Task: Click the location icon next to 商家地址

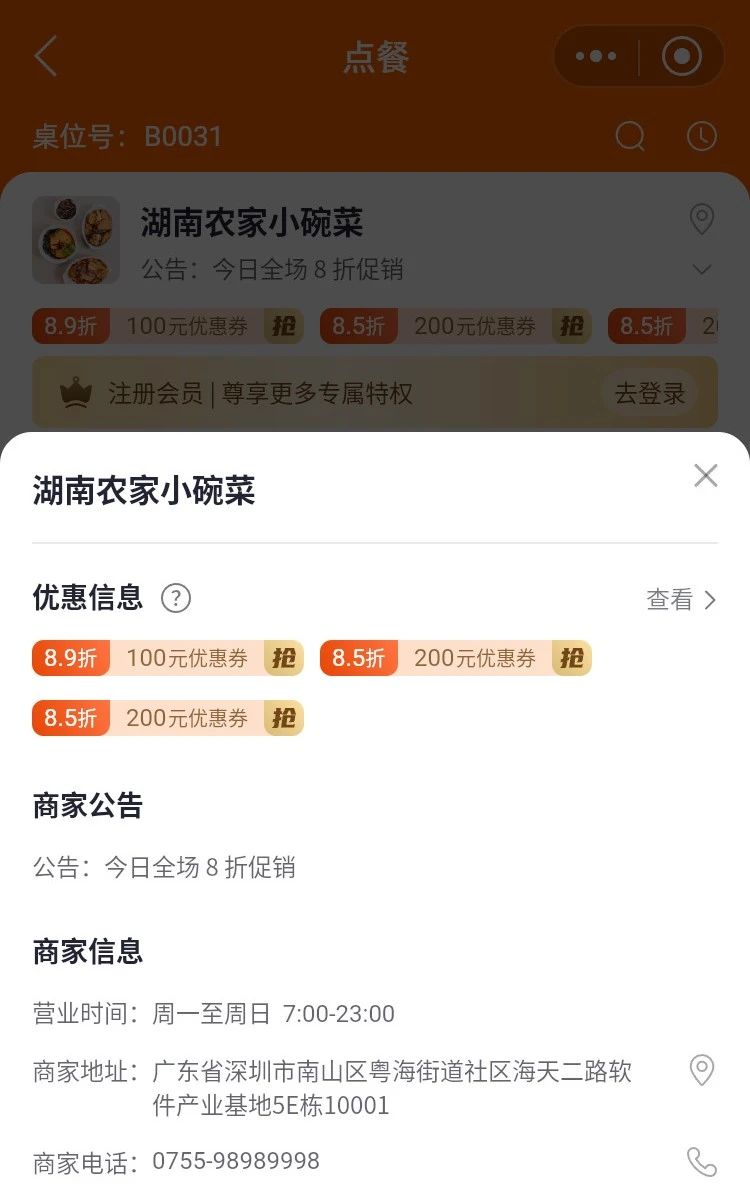Action: point(704,1071)
